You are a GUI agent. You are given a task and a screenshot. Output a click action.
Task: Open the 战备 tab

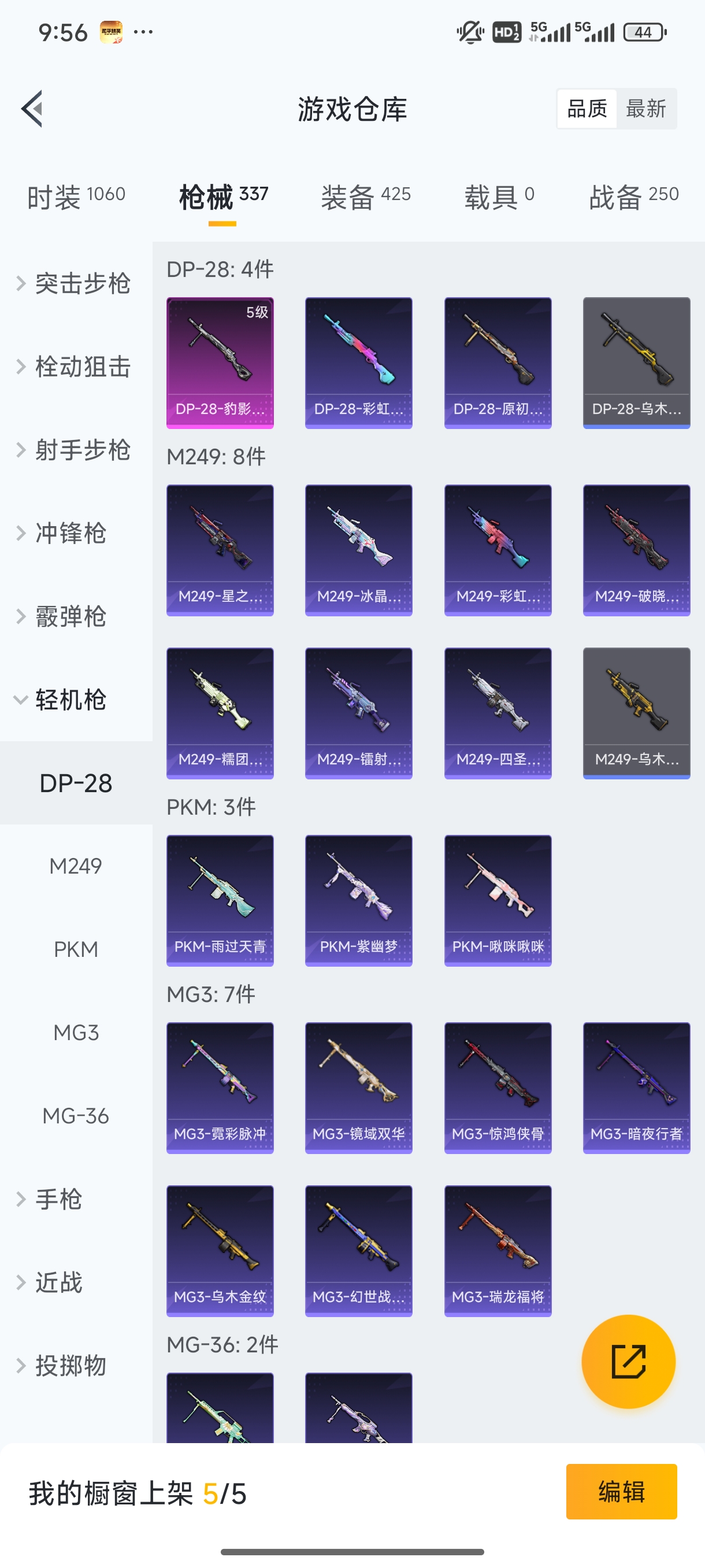tap(633, 197)
